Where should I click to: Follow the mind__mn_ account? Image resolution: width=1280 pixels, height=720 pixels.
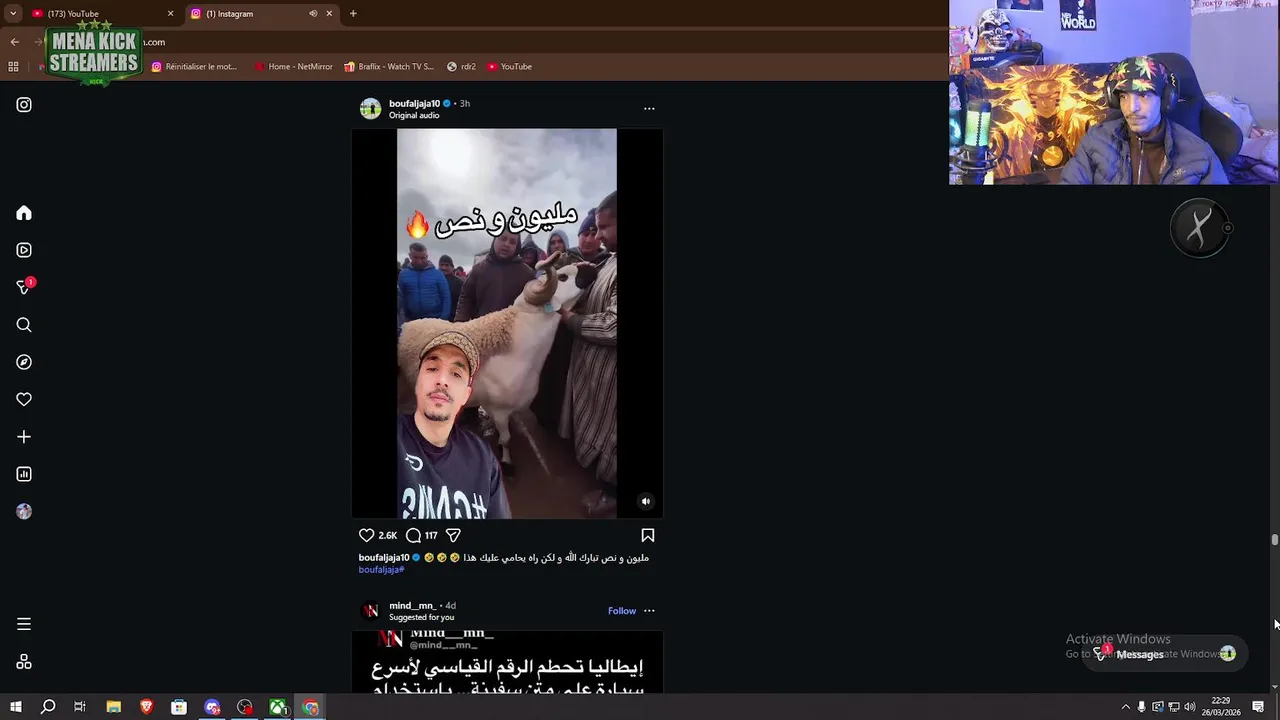coord(621,611)
